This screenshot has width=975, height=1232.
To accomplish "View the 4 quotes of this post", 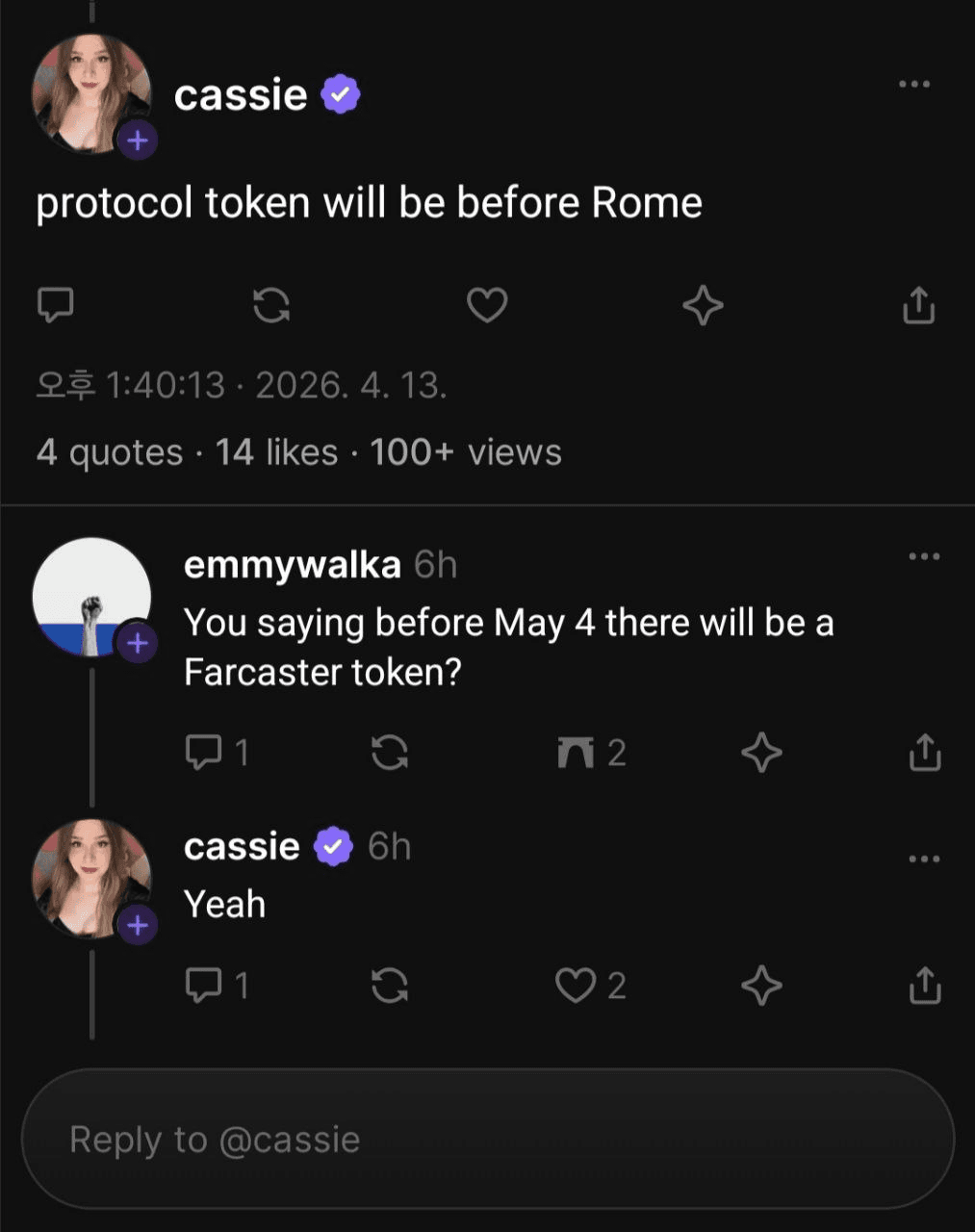I will [109, 452].
